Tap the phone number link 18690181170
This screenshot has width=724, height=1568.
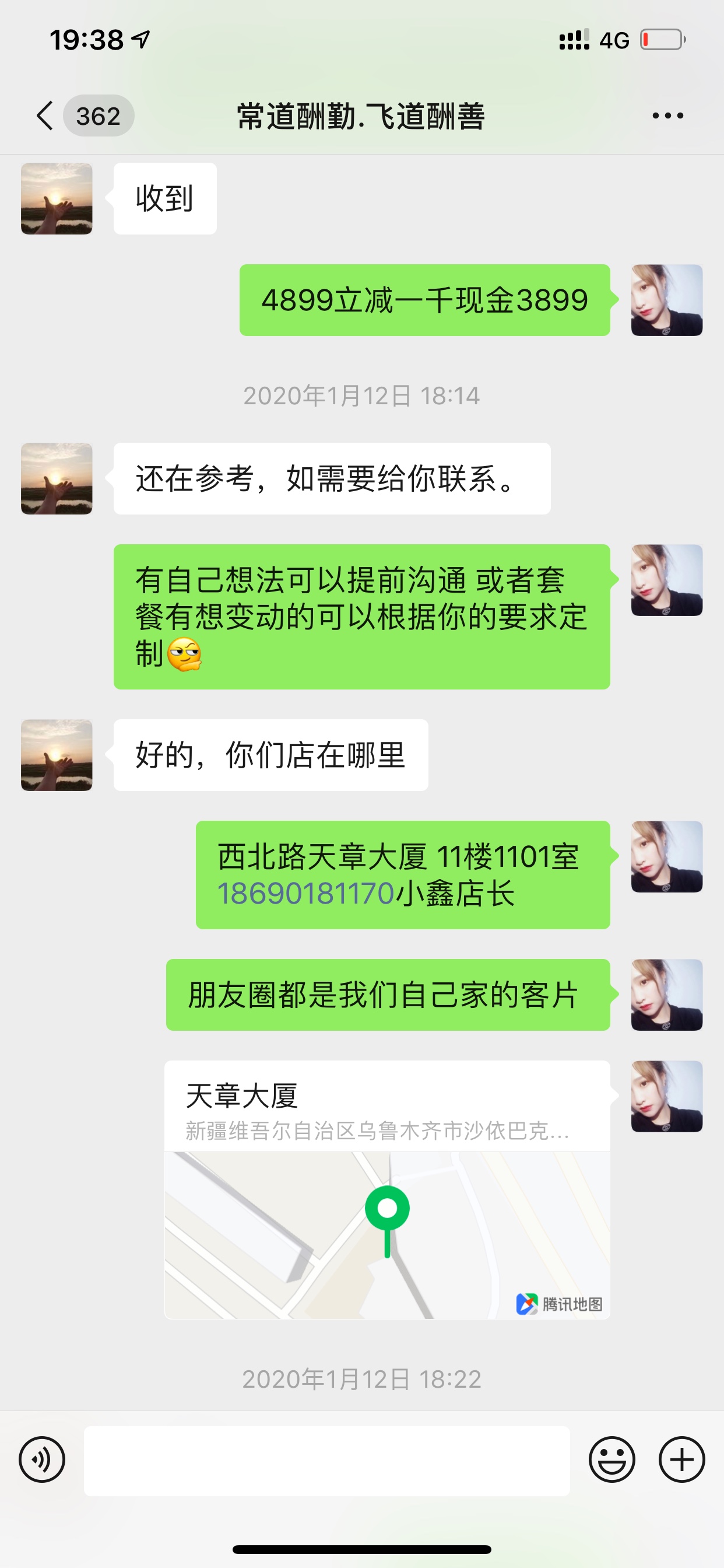tap(306, 894)
